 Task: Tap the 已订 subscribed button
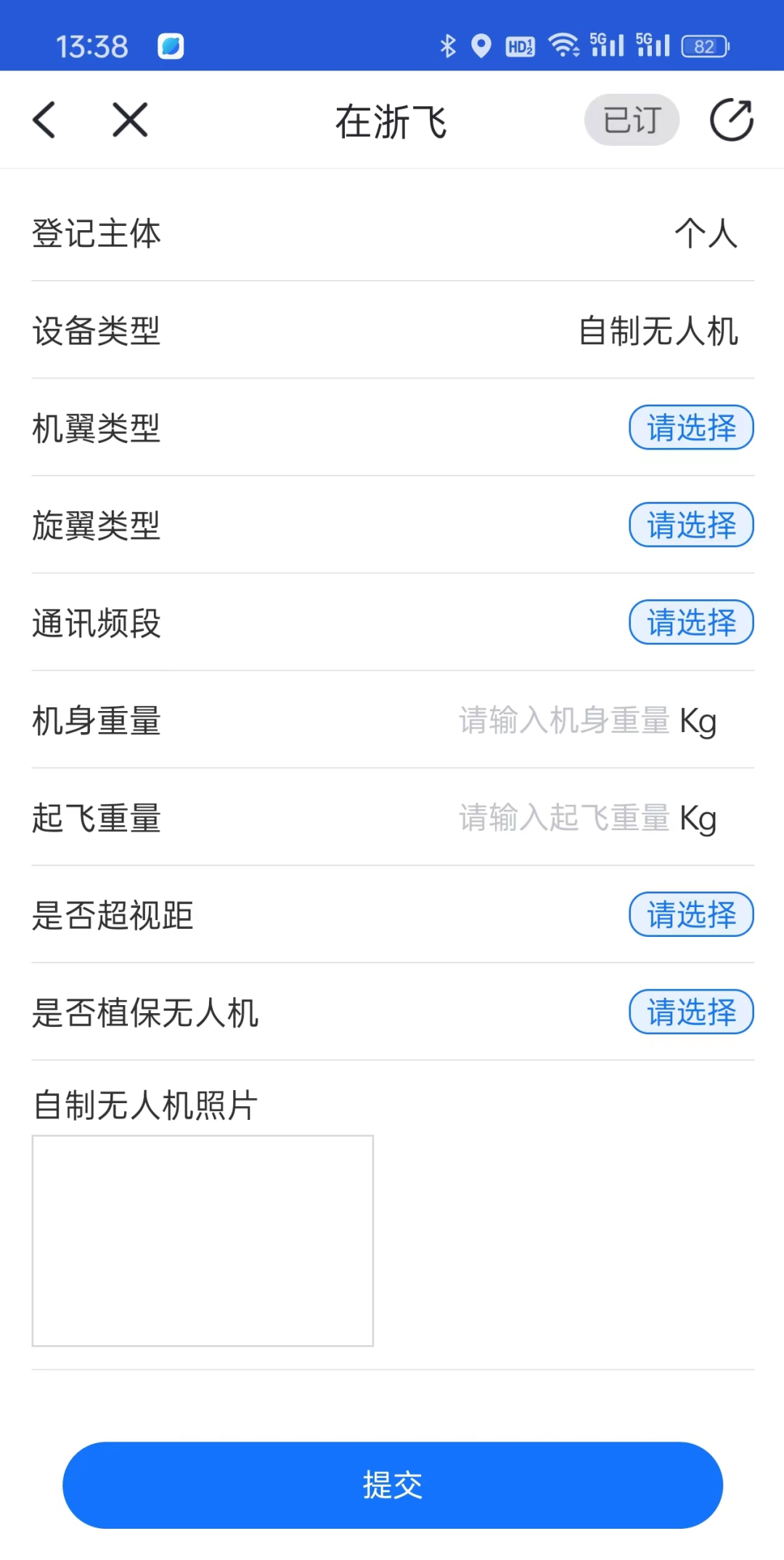pos(632,120)
